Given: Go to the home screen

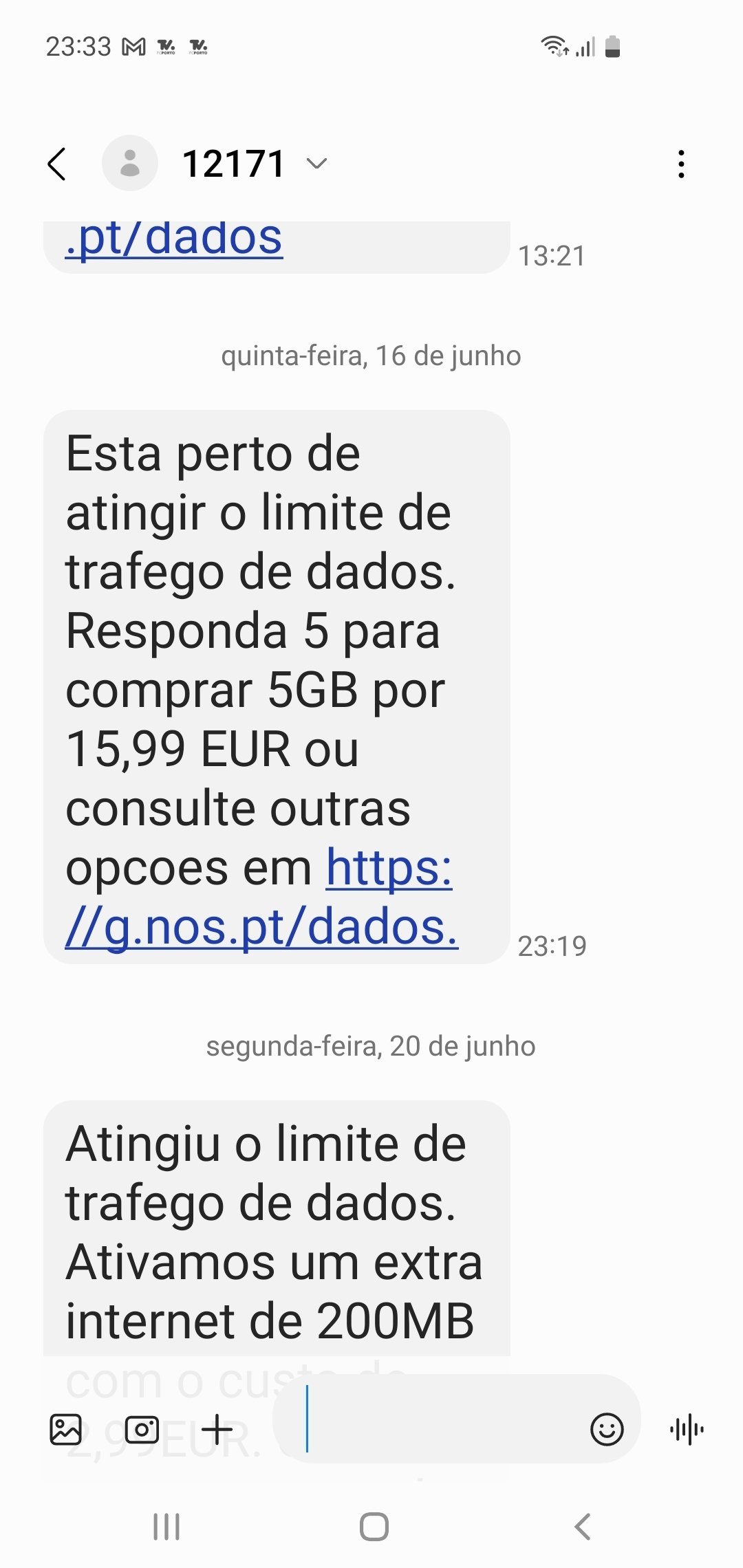Looking at the screenshot, I should coord(374,1527).
